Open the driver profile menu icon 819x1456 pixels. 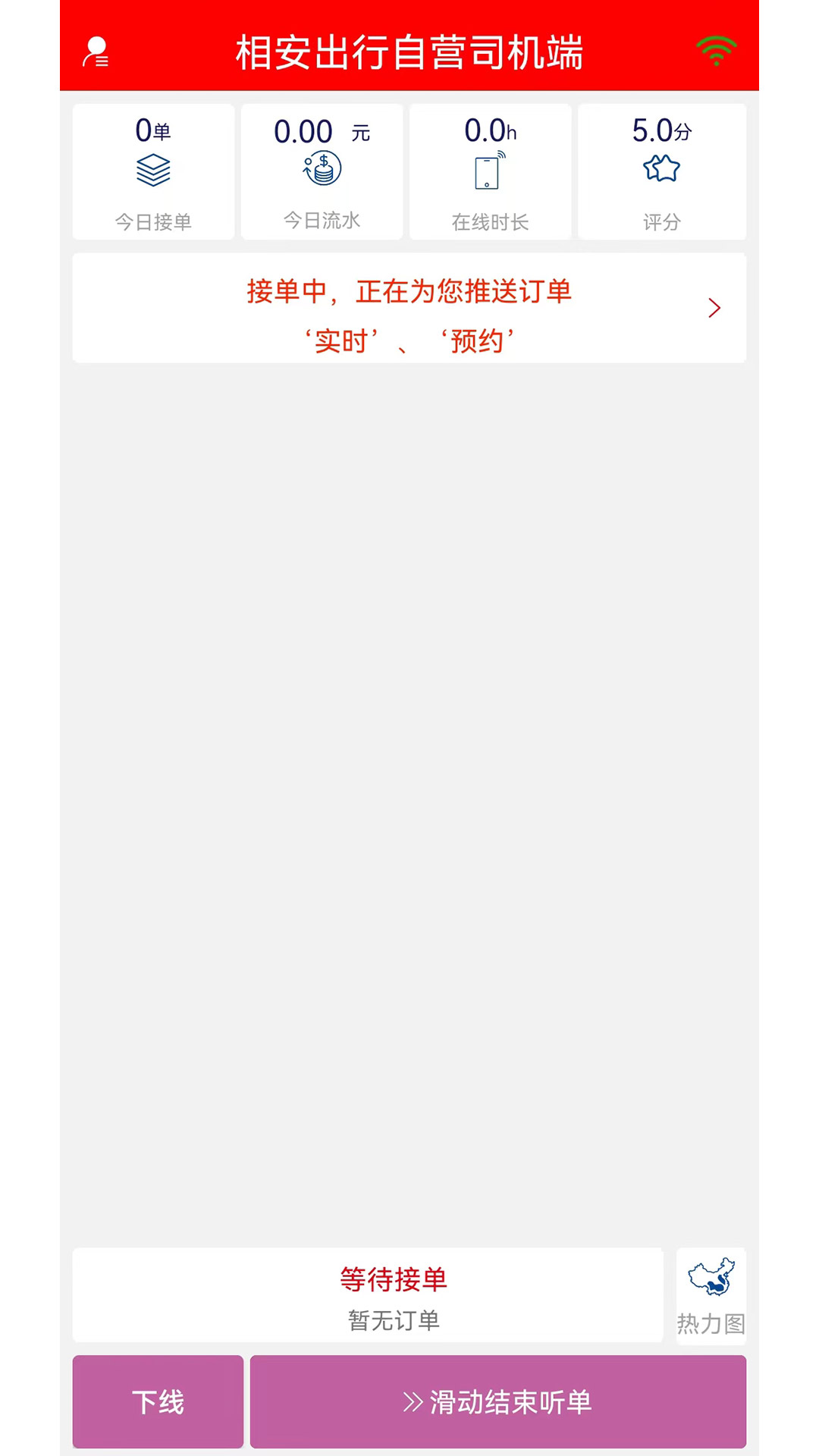pos(96,52)
